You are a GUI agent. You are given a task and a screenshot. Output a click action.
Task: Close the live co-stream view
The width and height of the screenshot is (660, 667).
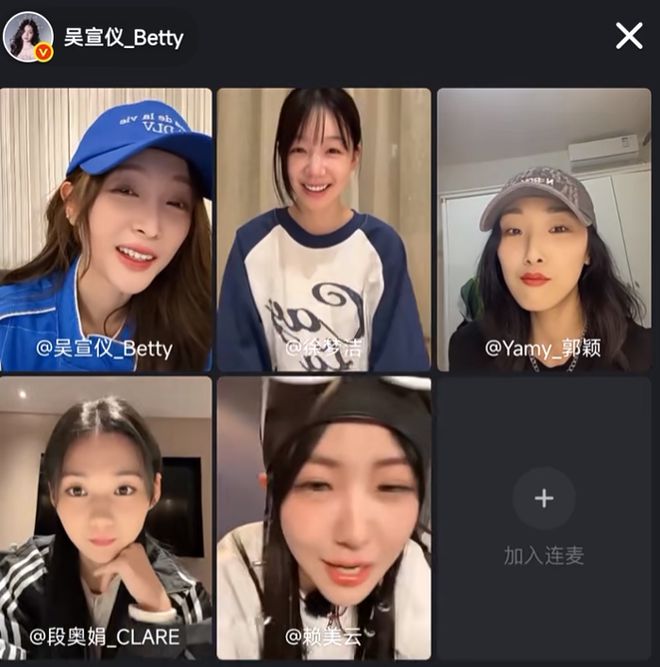point(629,37)
